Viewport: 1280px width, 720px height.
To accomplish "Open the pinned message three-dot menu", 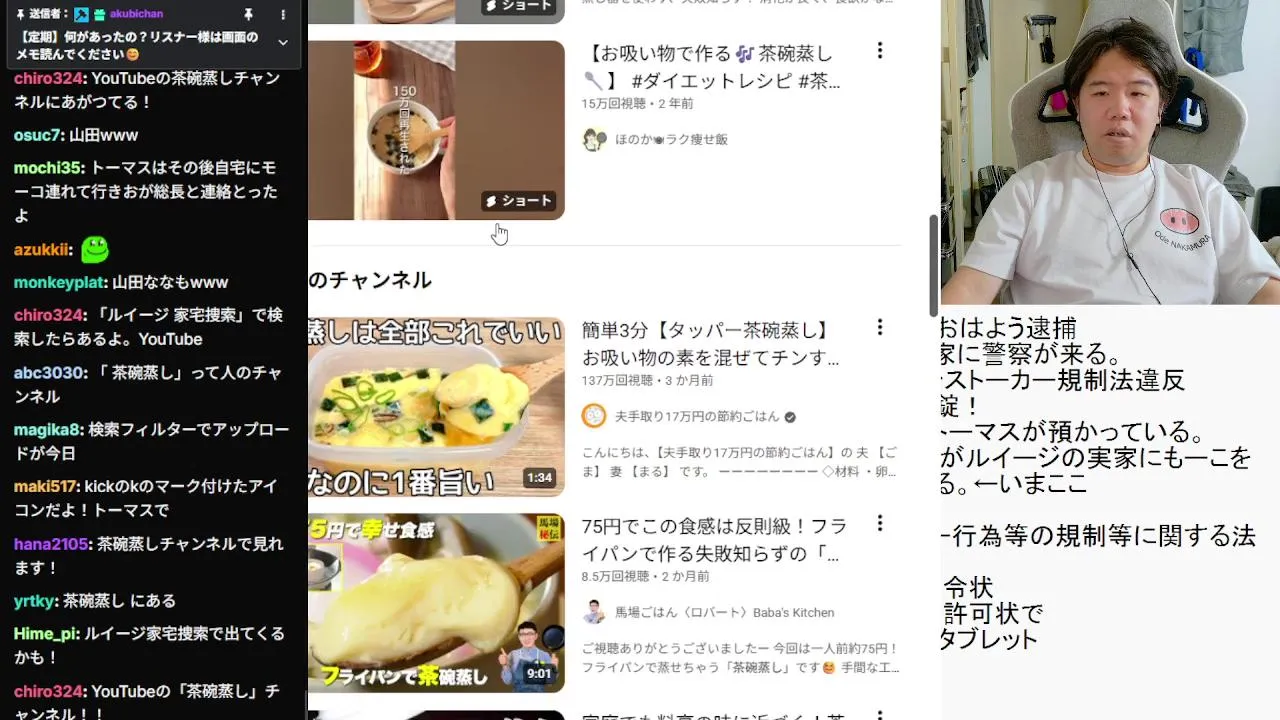I will pyautogui.click(x=283, y=15).
